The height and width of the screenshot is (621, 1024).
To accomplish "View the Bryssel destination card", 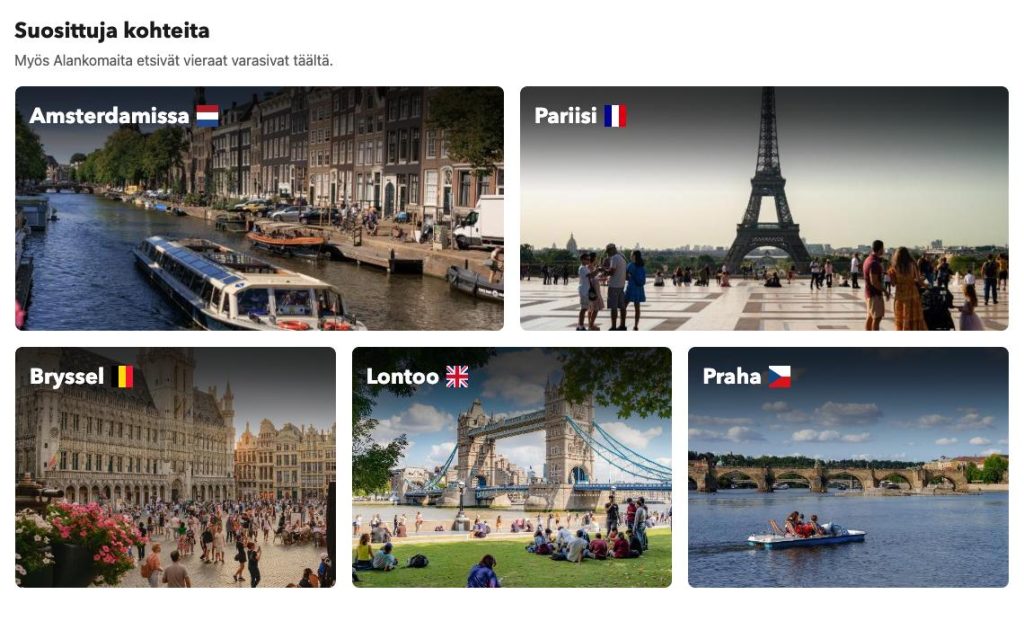I will pyautogui.click(x=175, y=467).
